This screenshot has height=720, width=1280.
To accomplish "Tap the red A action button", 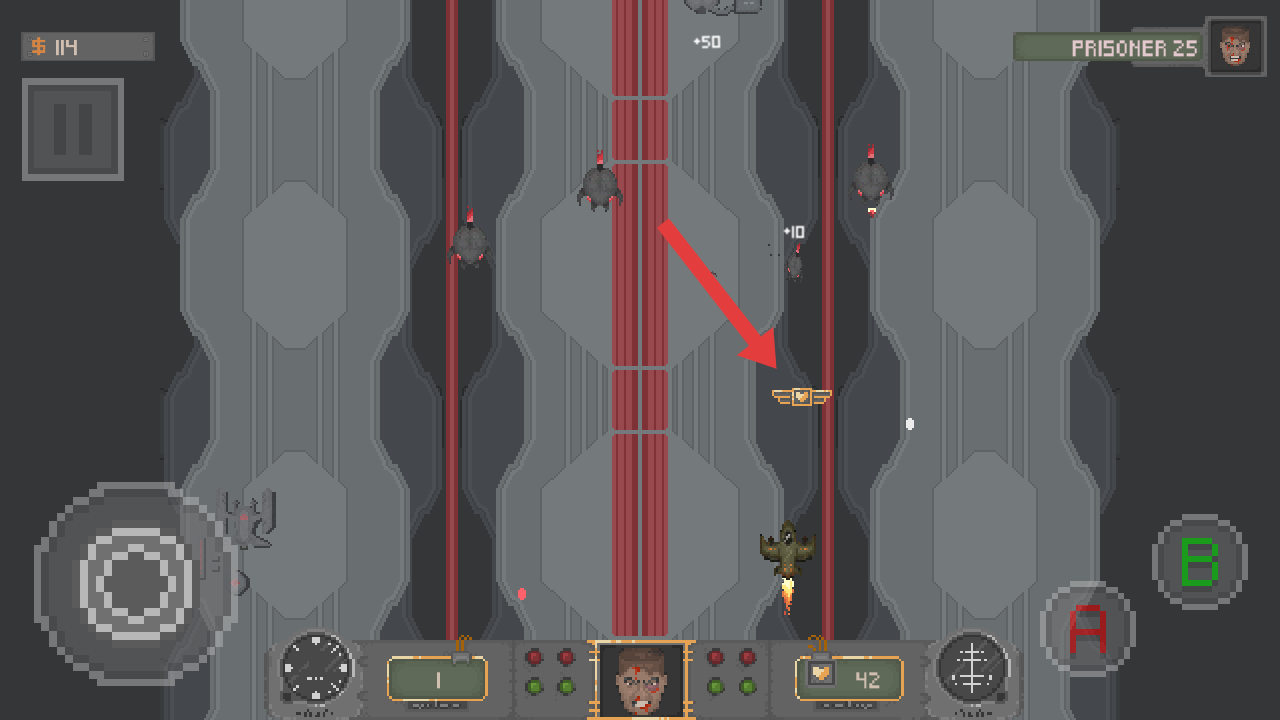I will tap(1088, 629).
